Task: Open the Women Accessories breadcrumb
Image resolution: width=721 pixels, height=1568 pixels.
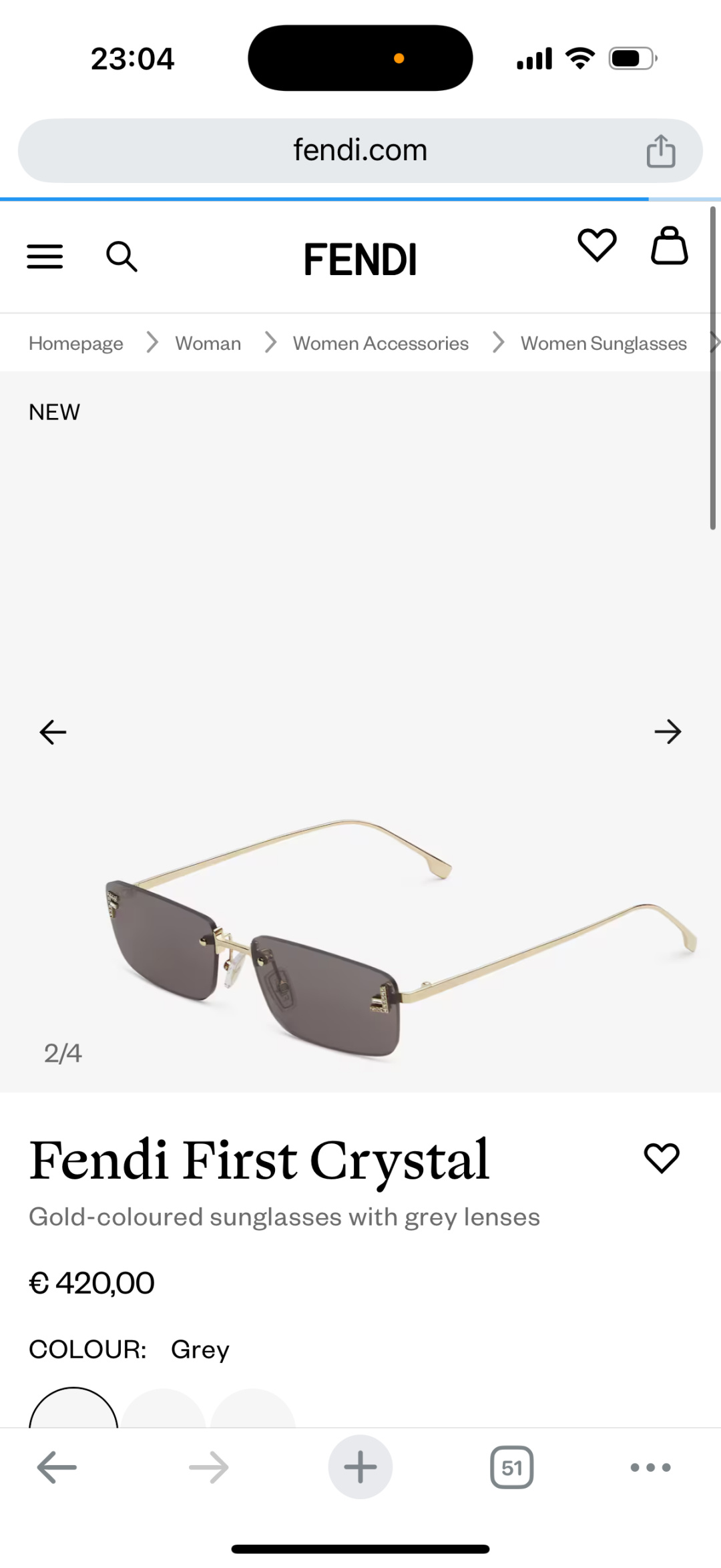Action: click(381, 343)
